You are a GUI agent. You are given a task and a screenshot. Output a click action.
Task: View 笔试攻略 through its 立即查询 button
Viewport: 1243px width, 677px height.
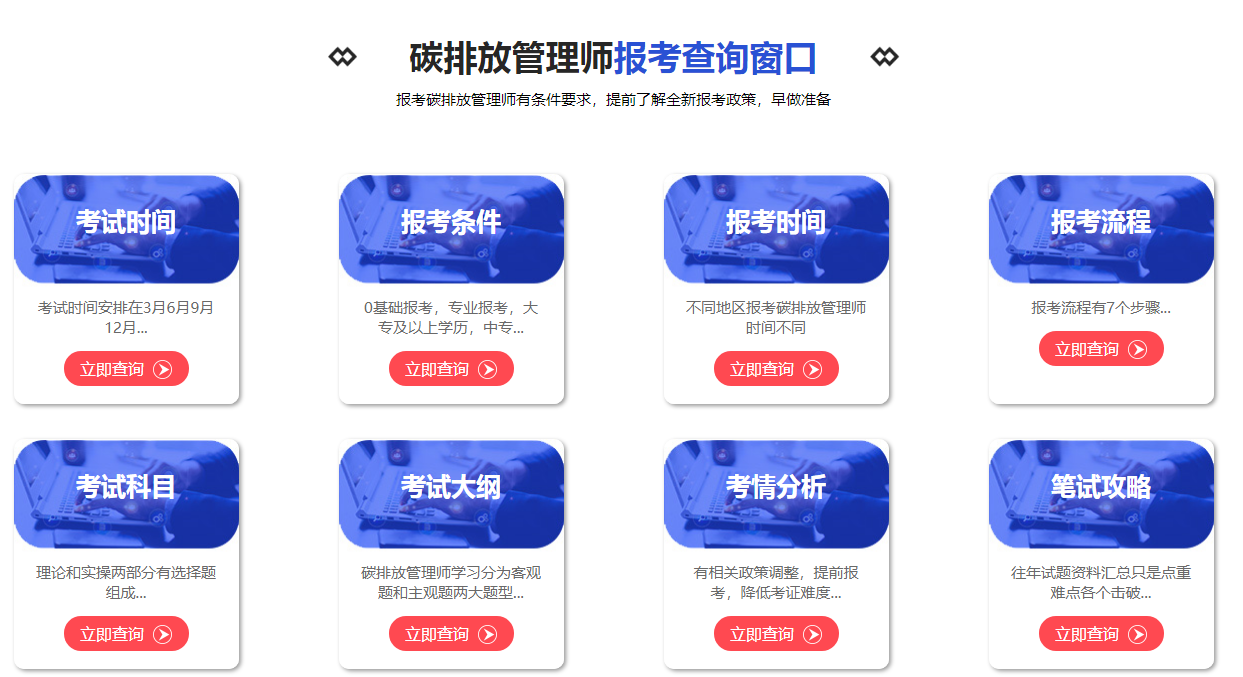coord(1101,634)
